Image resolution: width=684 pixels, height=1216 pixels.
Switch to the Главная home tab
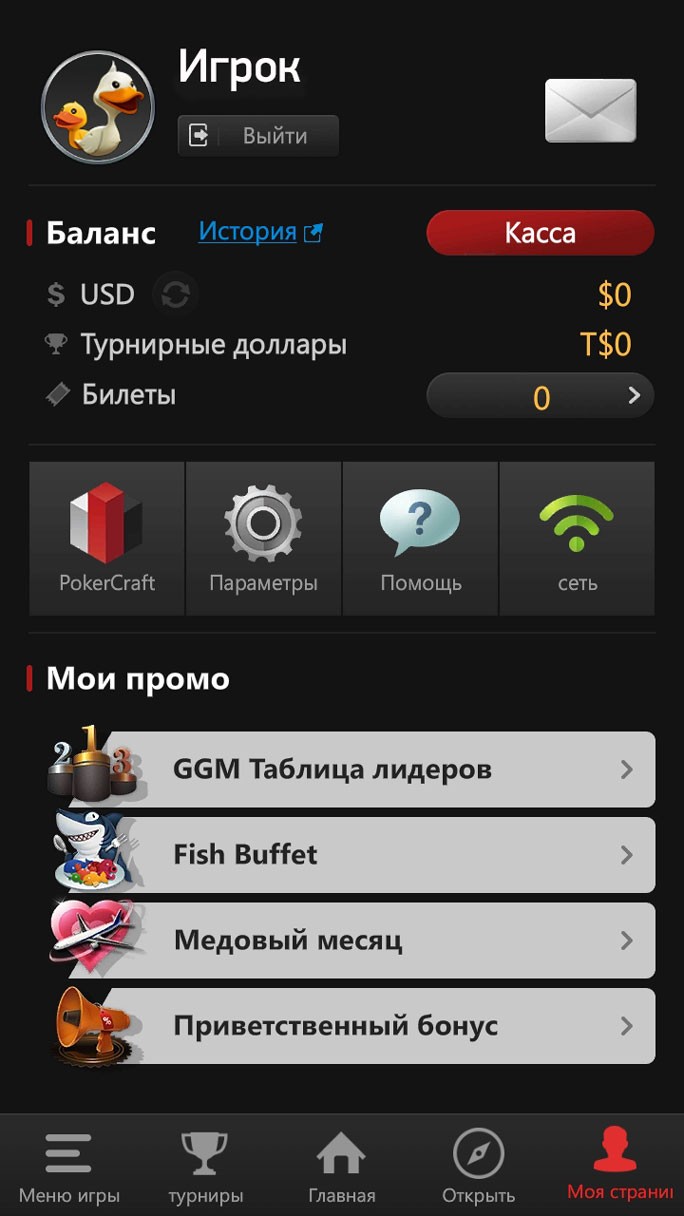[342, 1166]
